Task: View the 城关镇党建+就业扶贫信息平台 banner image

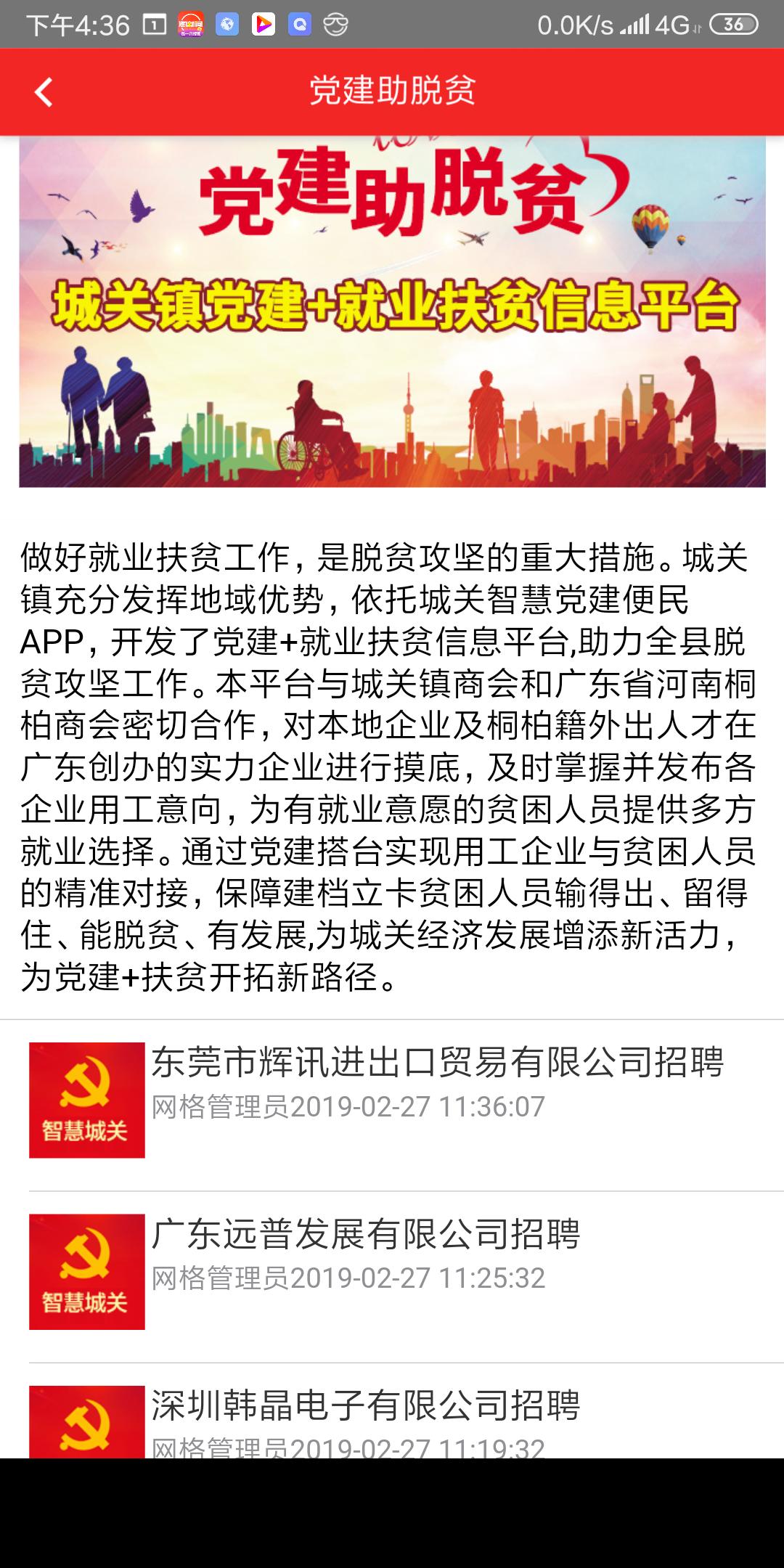Action: click(392, 312)
